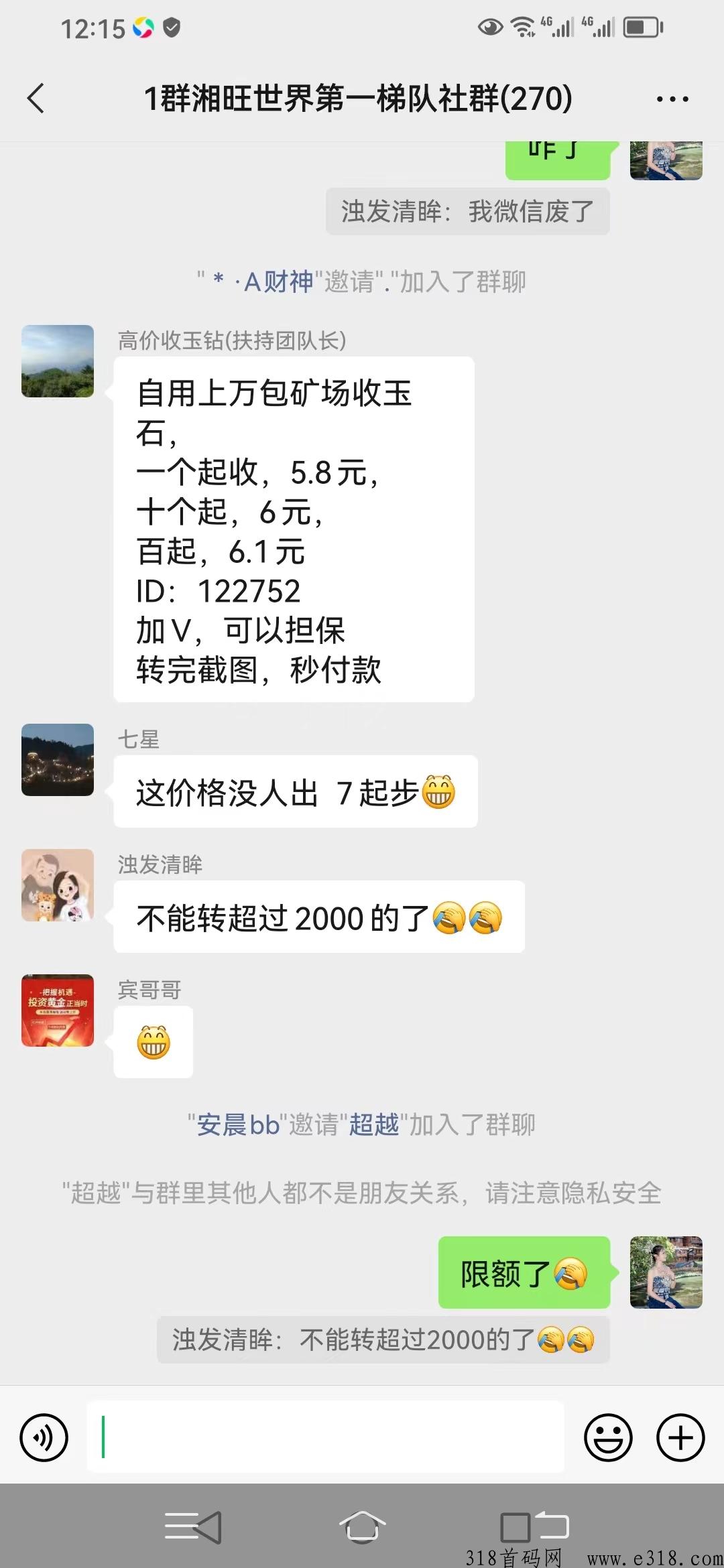The image size is (724, 1568).
Task: Jump to quoted message 我微信废了
Action: (467, 212)
